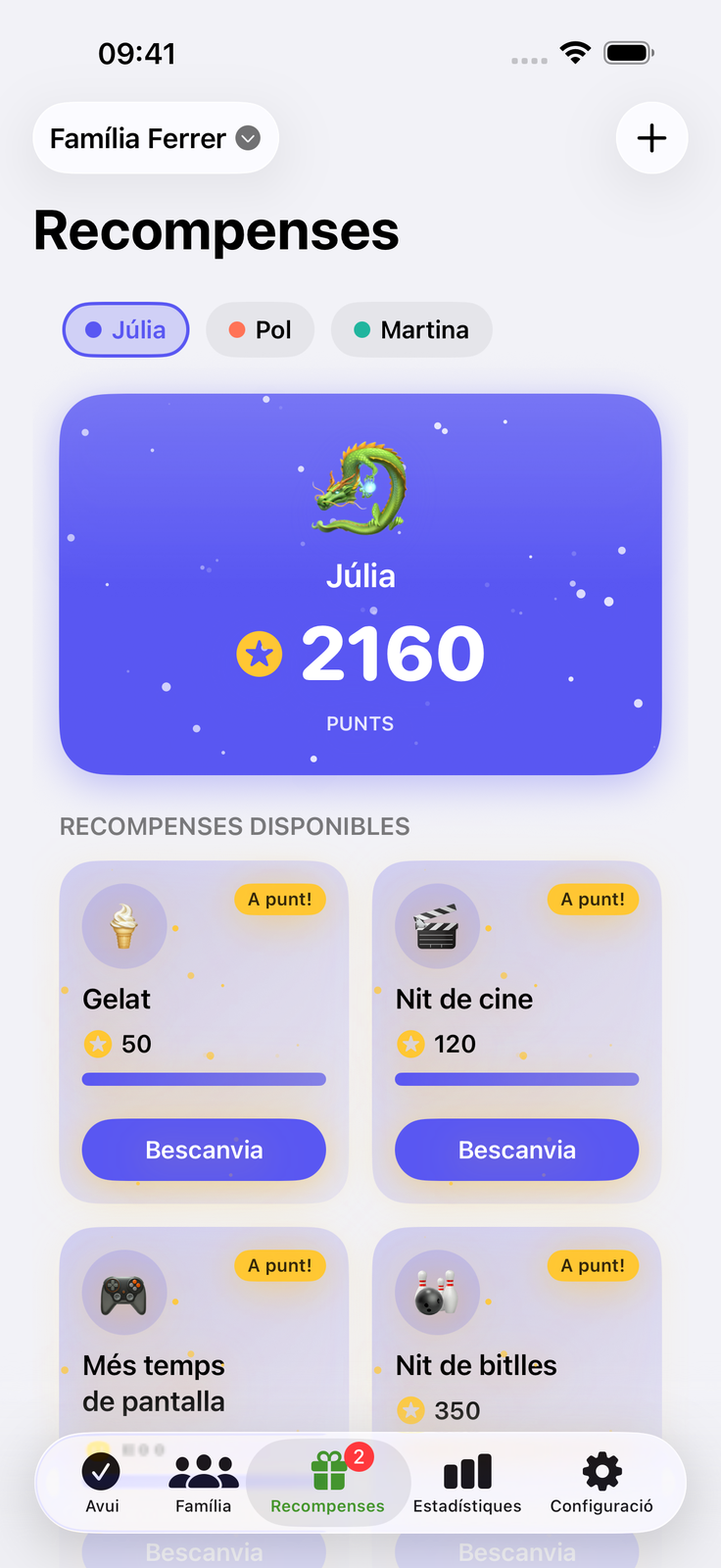This screenshot has width=721, height=1568.
Task: Open the Recompenses tab
Action: (x=328, y=1484)
